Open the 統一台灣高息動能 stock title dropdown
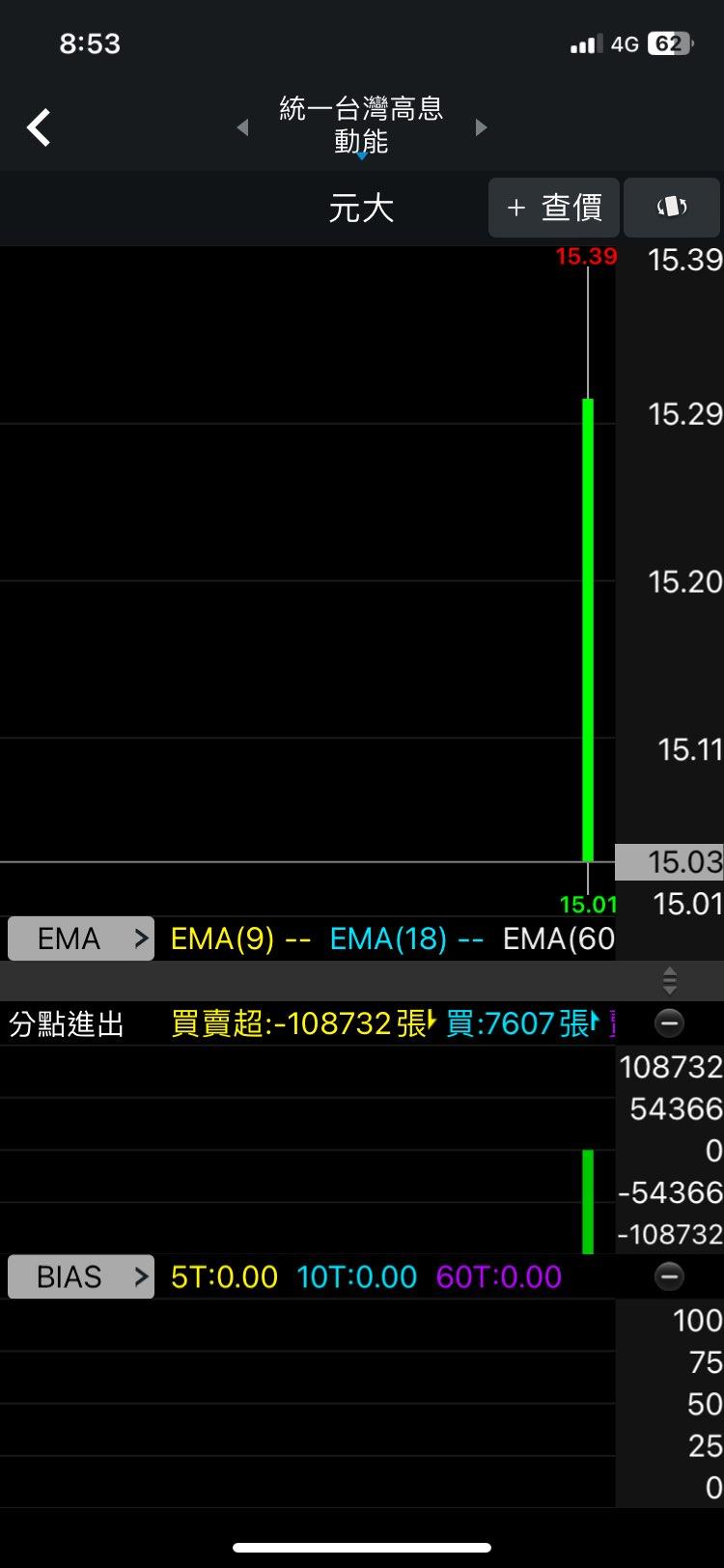This screenshot has height=1568, width=724. pos(361,126)
